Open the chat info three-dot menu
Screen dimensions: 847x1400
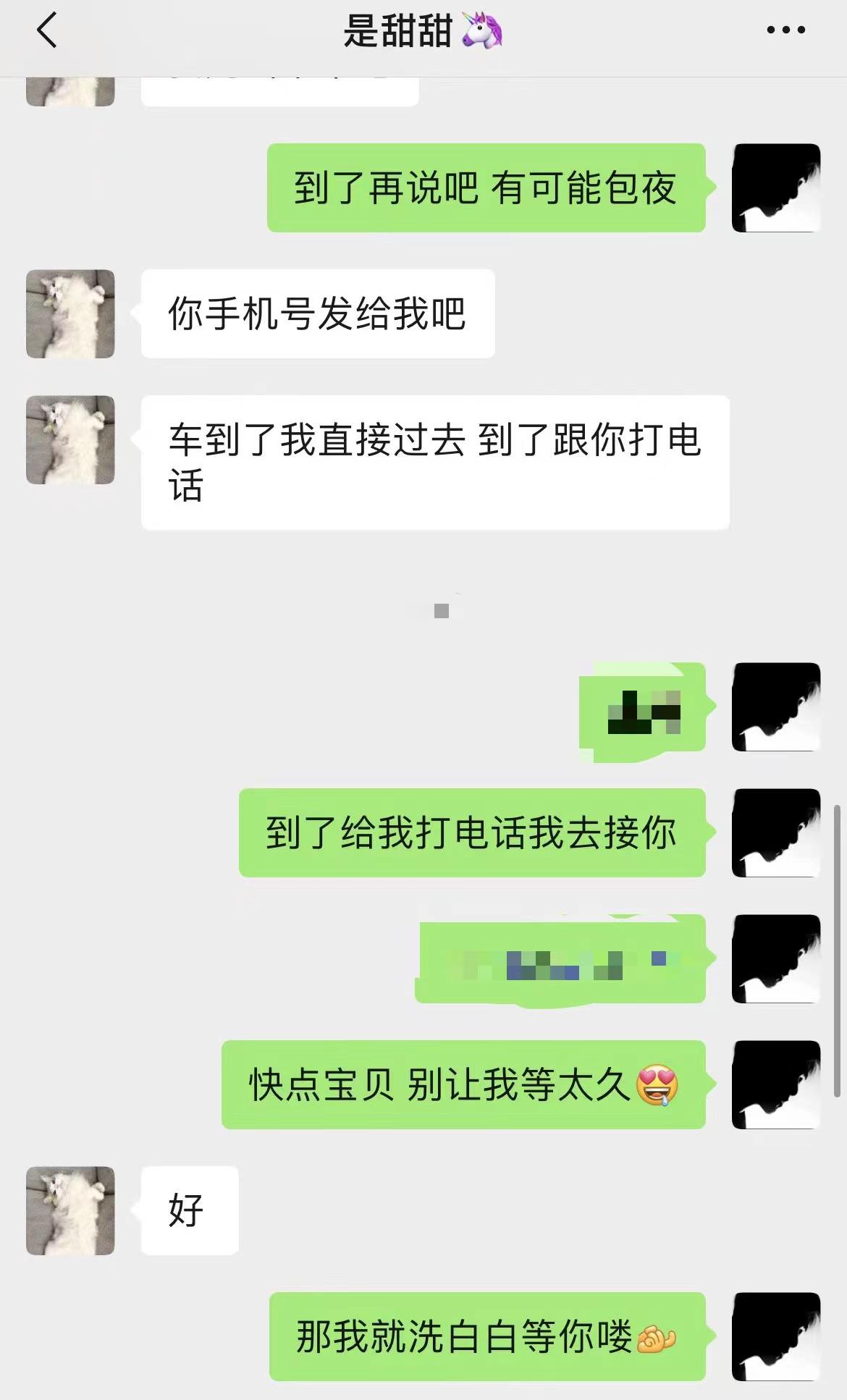point(785,30)
